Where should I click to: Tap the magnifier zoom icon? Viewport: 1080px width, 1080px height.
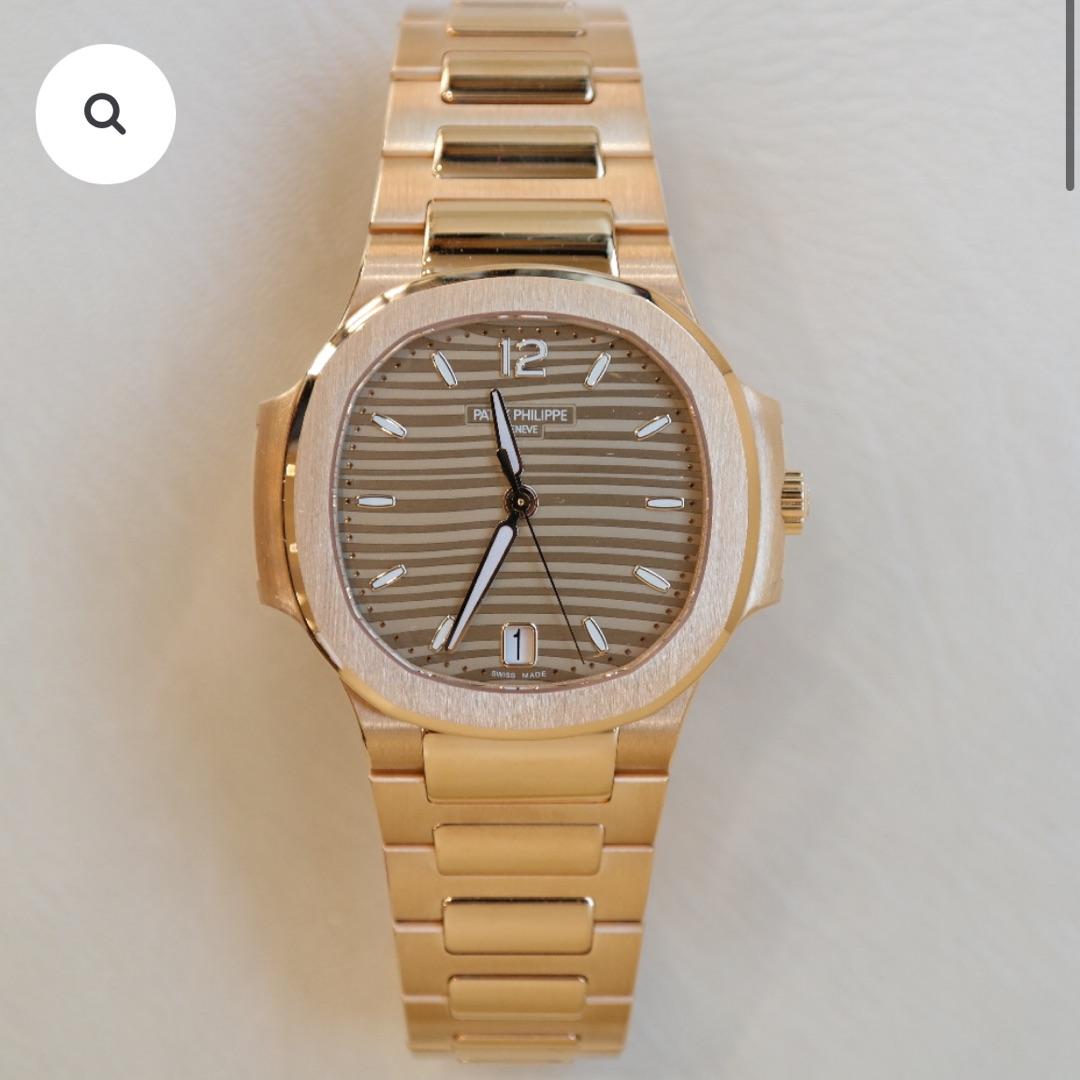105,114
